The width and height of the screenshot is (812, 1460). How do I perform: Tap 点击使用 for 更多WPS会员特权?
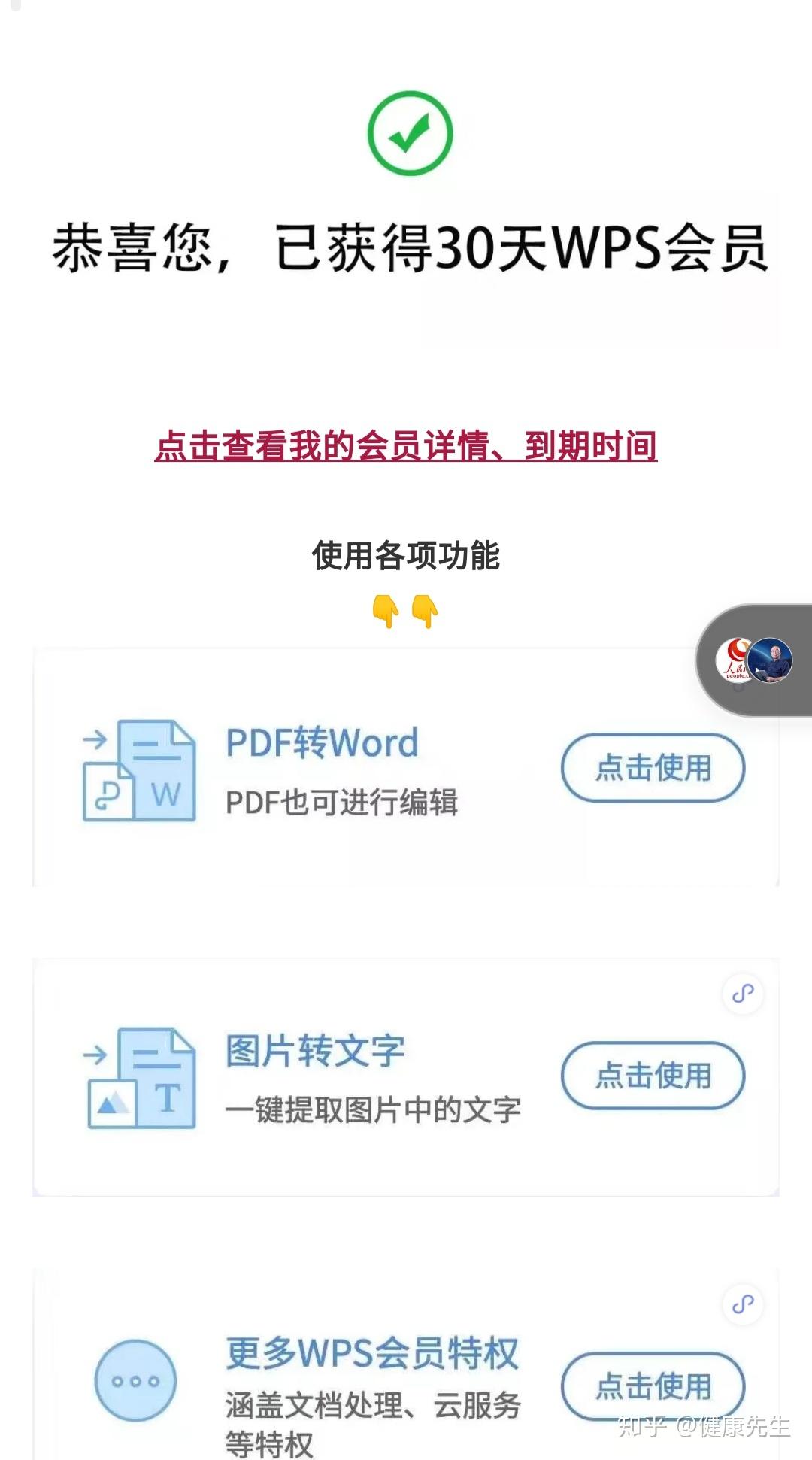click(x=653, y=1386)
